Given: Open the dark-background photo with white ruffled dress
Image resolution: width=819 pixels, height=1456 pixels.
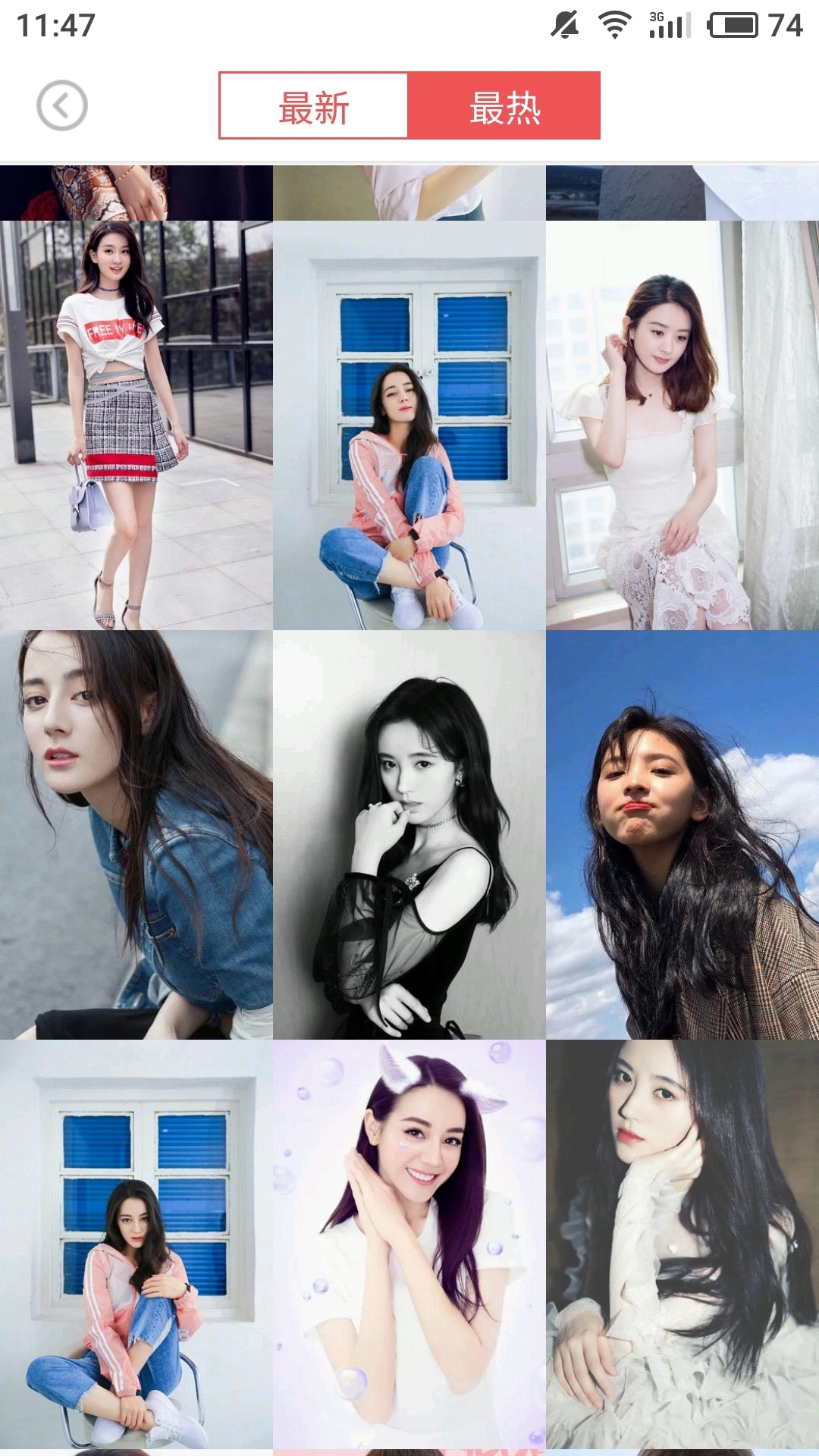Looking at the screenshot, I should 682,1244.
